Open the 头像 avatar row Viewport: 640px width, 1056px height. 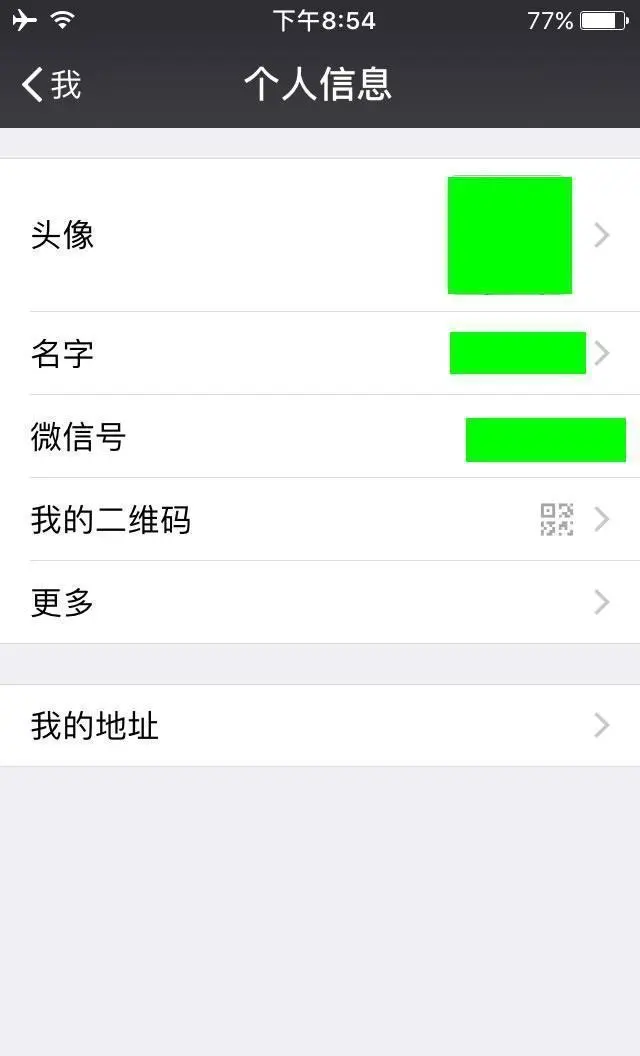click(320, 236)
